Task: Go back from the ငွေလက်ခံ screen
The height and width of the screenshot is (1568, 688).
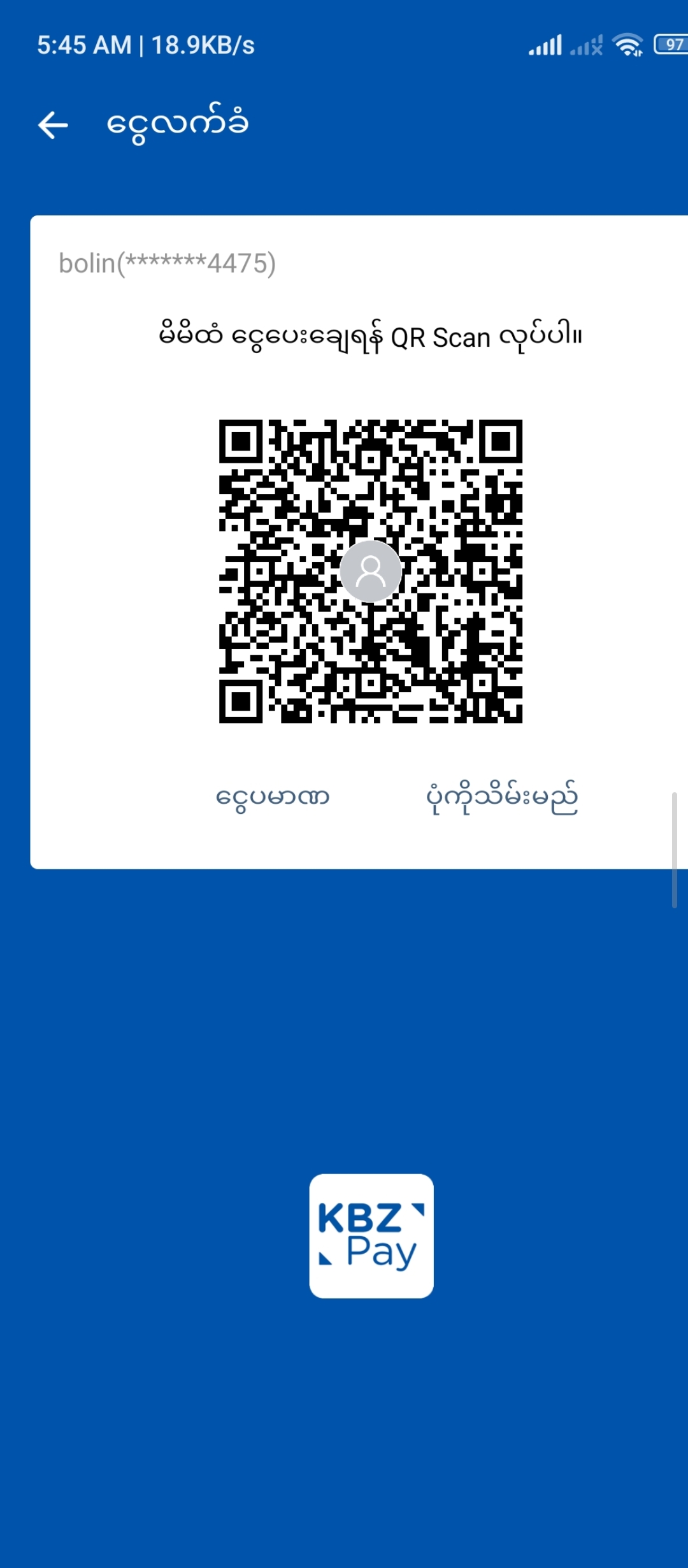Action: coord(54,125)
